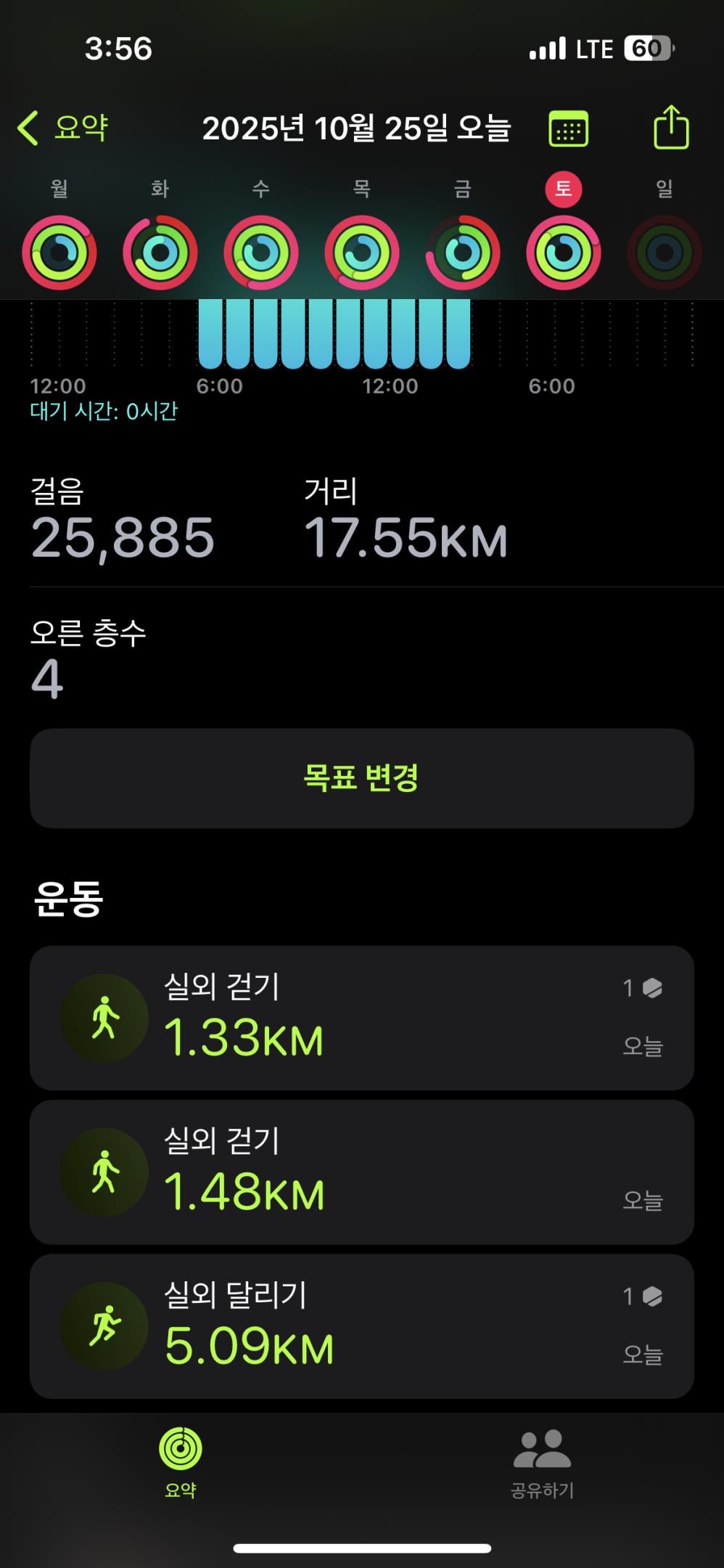The height and width of the screenshot is (1568, 724).
Task: Tap the 25,885 step count value
Action: 122,537
